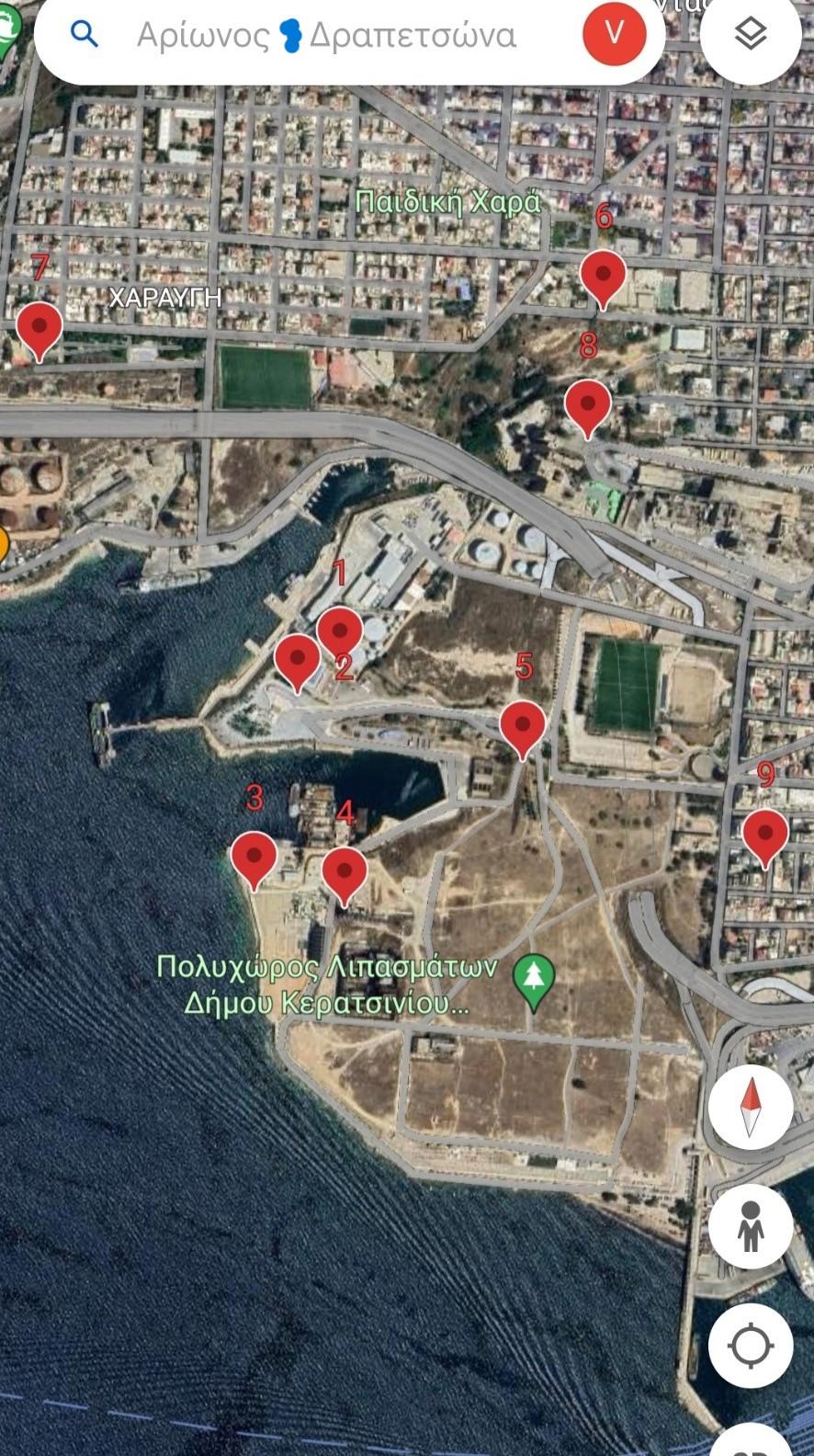Tap the search magnifier icon
This screenshot has width=814, height=1456.
coord(85,35)
